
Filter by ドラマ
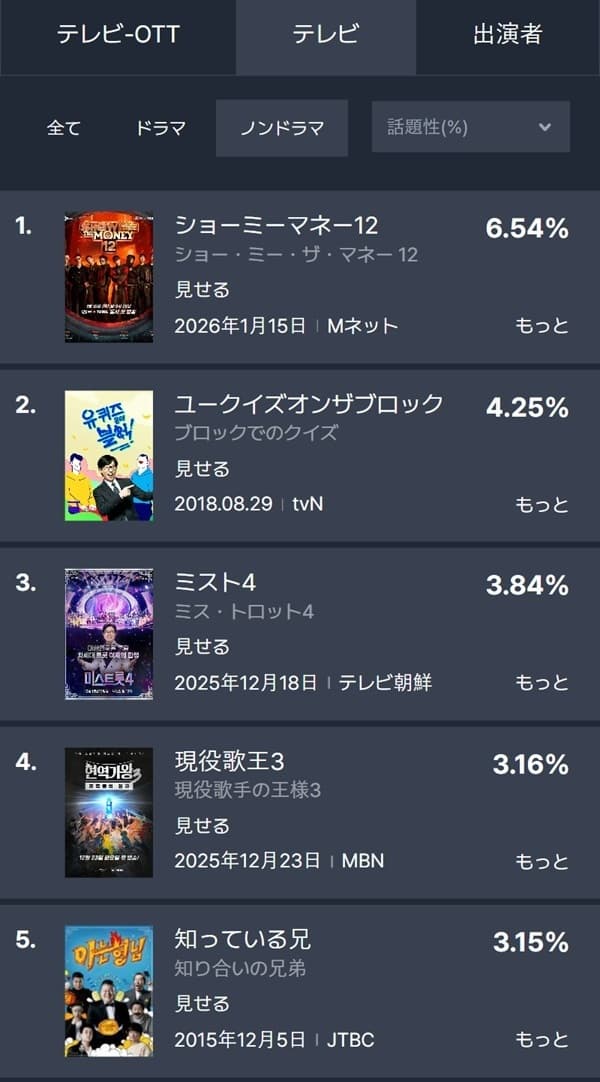[161, 128]
